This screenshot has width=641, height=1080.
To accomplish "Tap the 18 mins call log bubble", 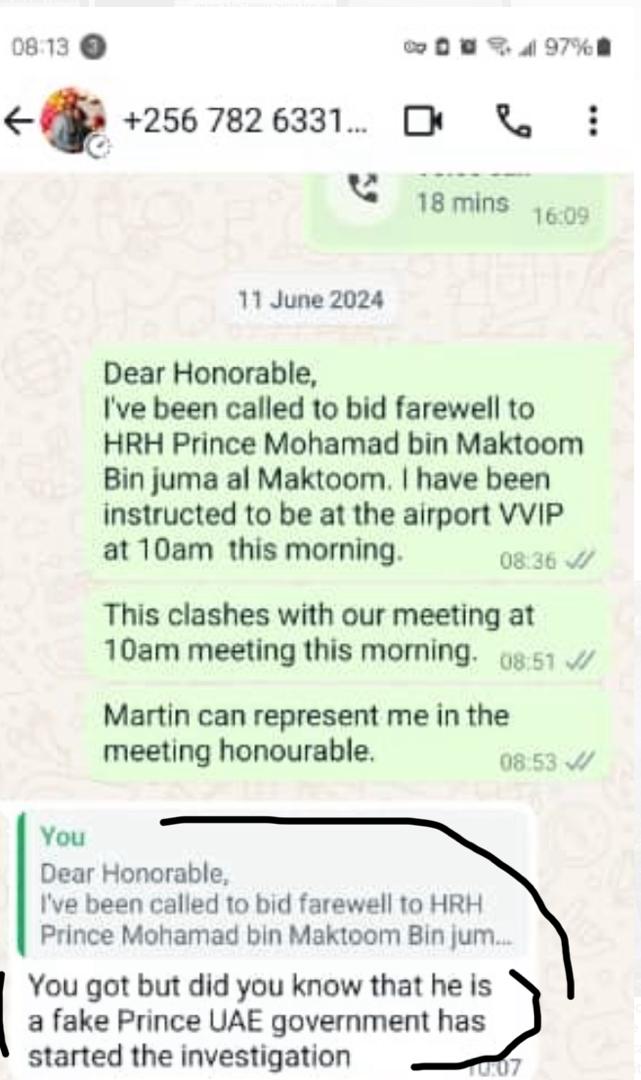I will (x=458, y=204).
